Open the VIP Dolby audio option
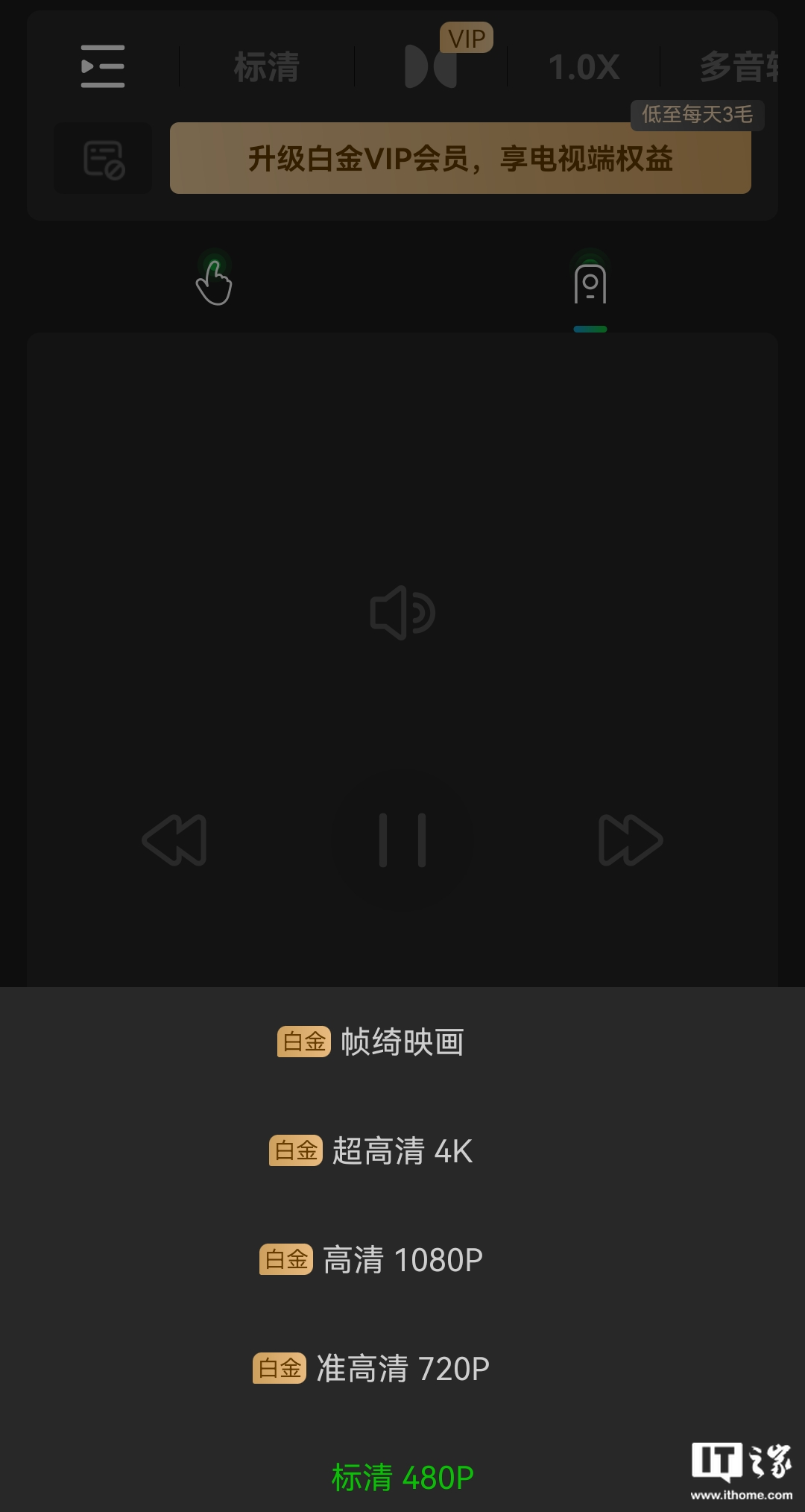 (432, 66)
